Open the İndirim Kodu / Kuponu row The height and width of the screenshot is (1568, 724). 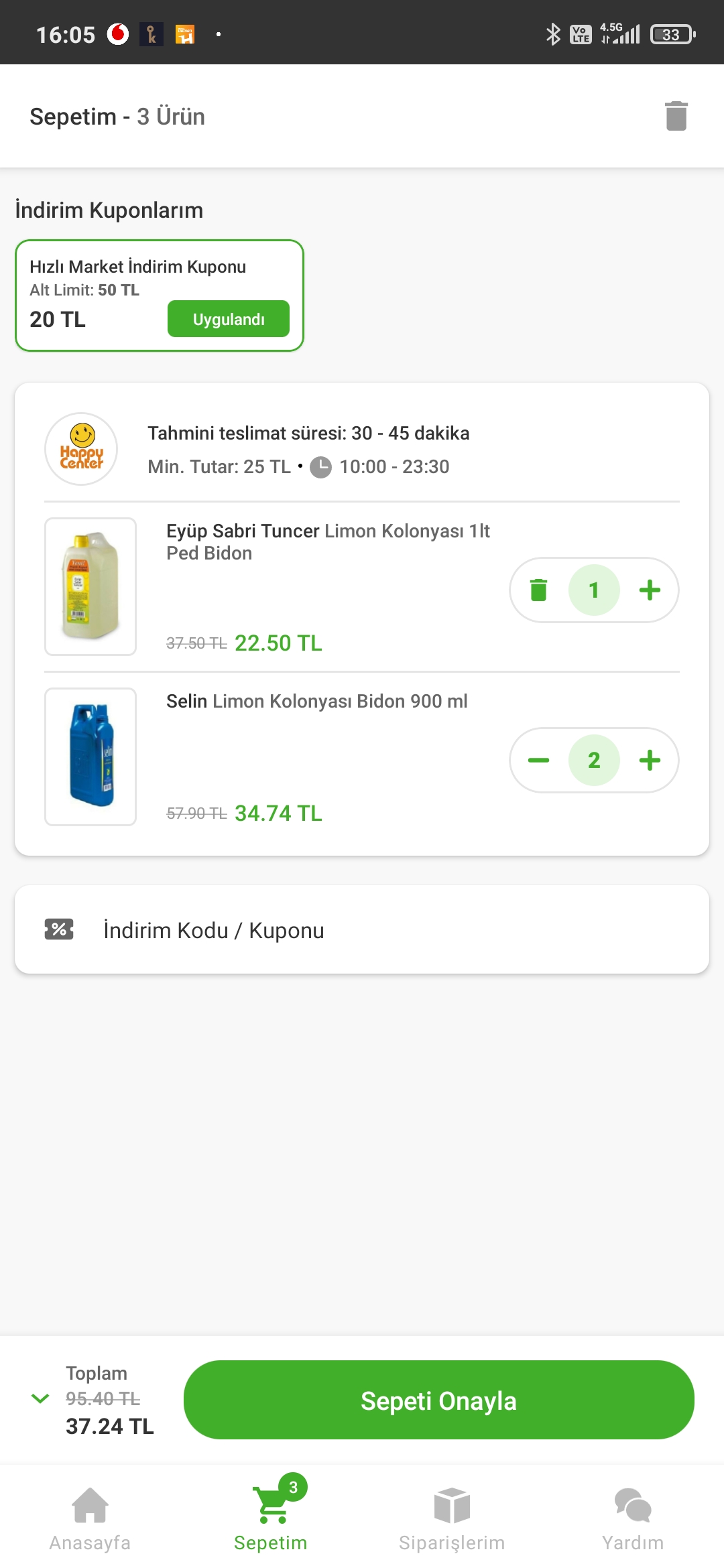[x=362, y=929]
